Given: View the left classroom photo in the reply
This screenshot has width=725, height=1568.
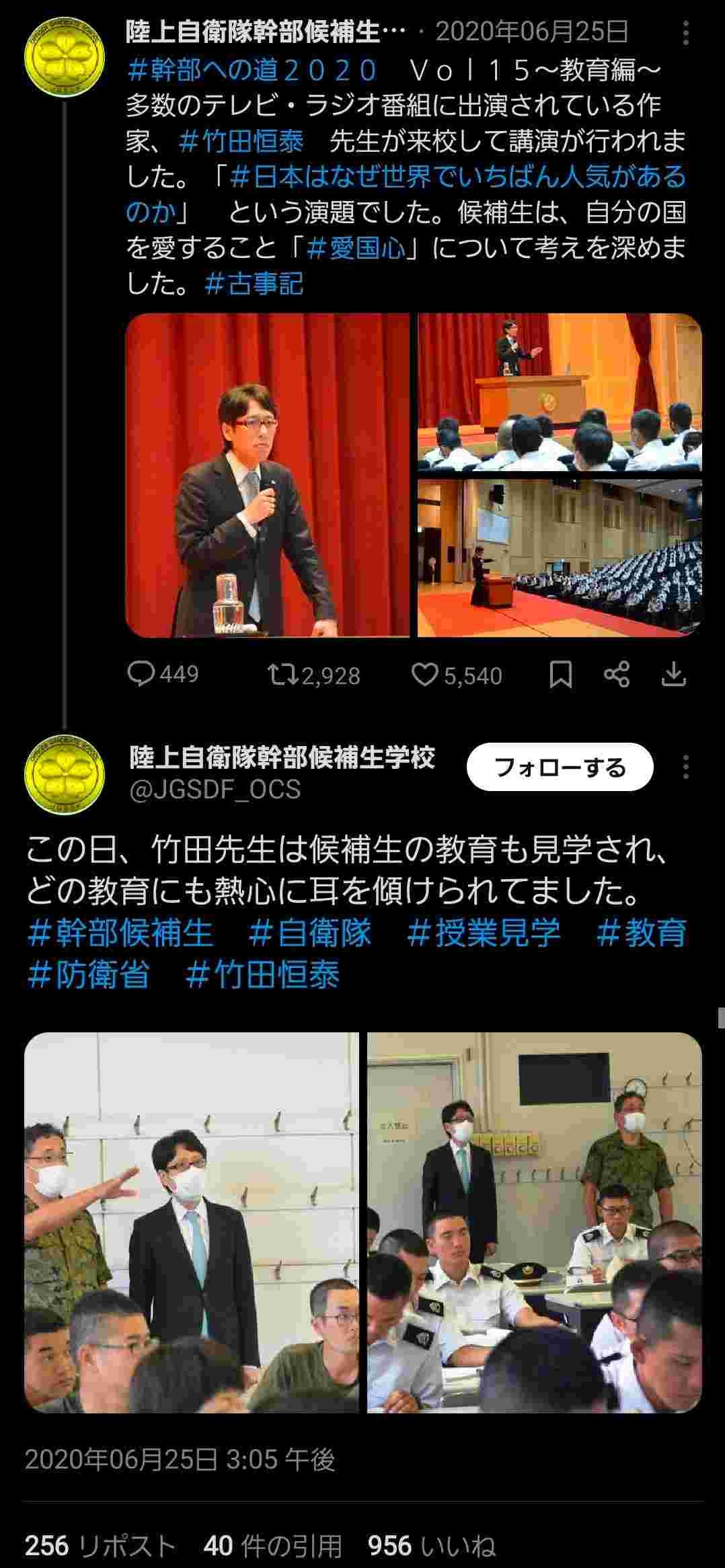Looking at the screenshot, I should click(x=192, y=1223).
